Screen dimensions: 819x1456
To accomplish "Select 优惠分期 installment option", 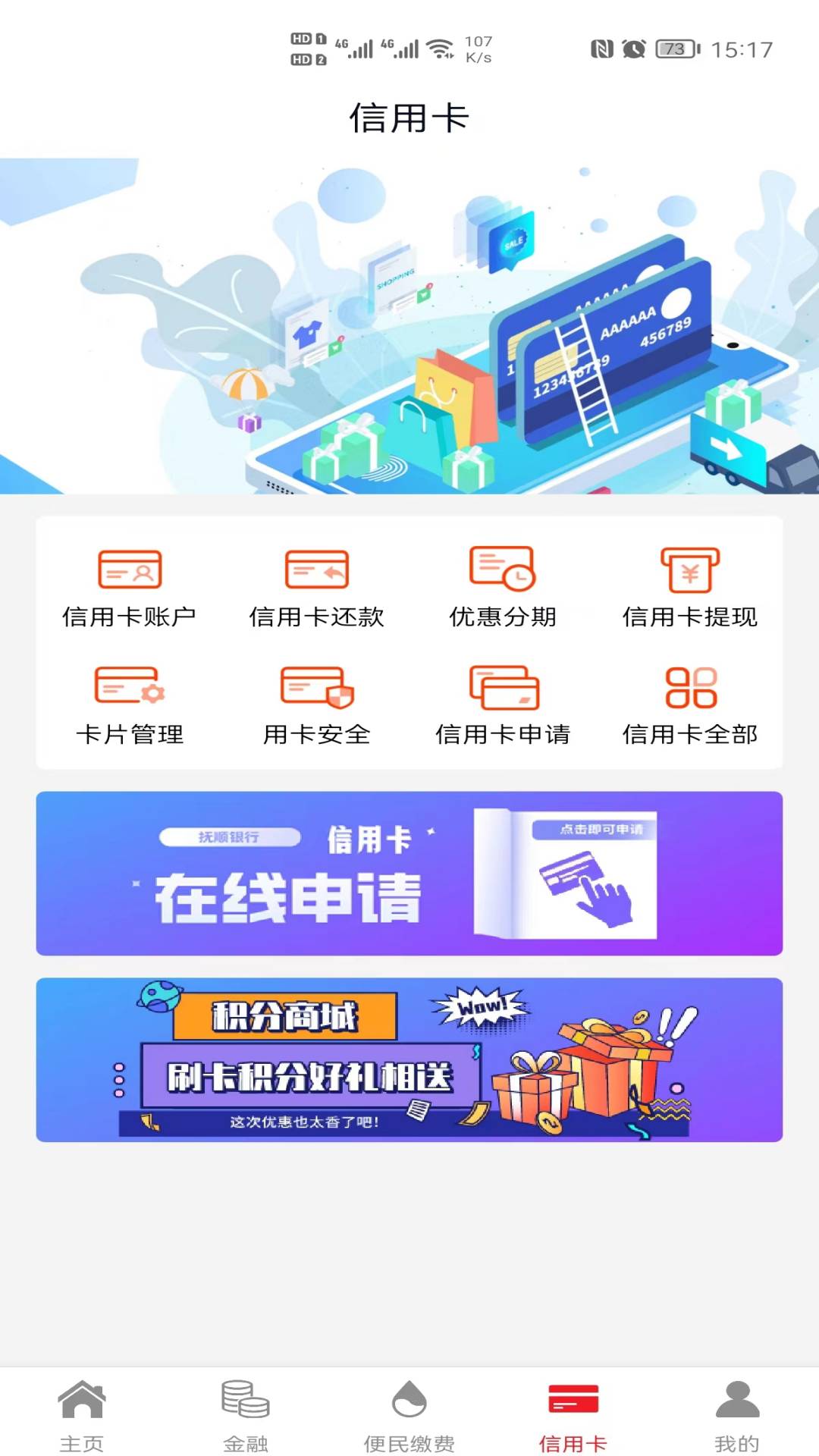I will 503,589.
